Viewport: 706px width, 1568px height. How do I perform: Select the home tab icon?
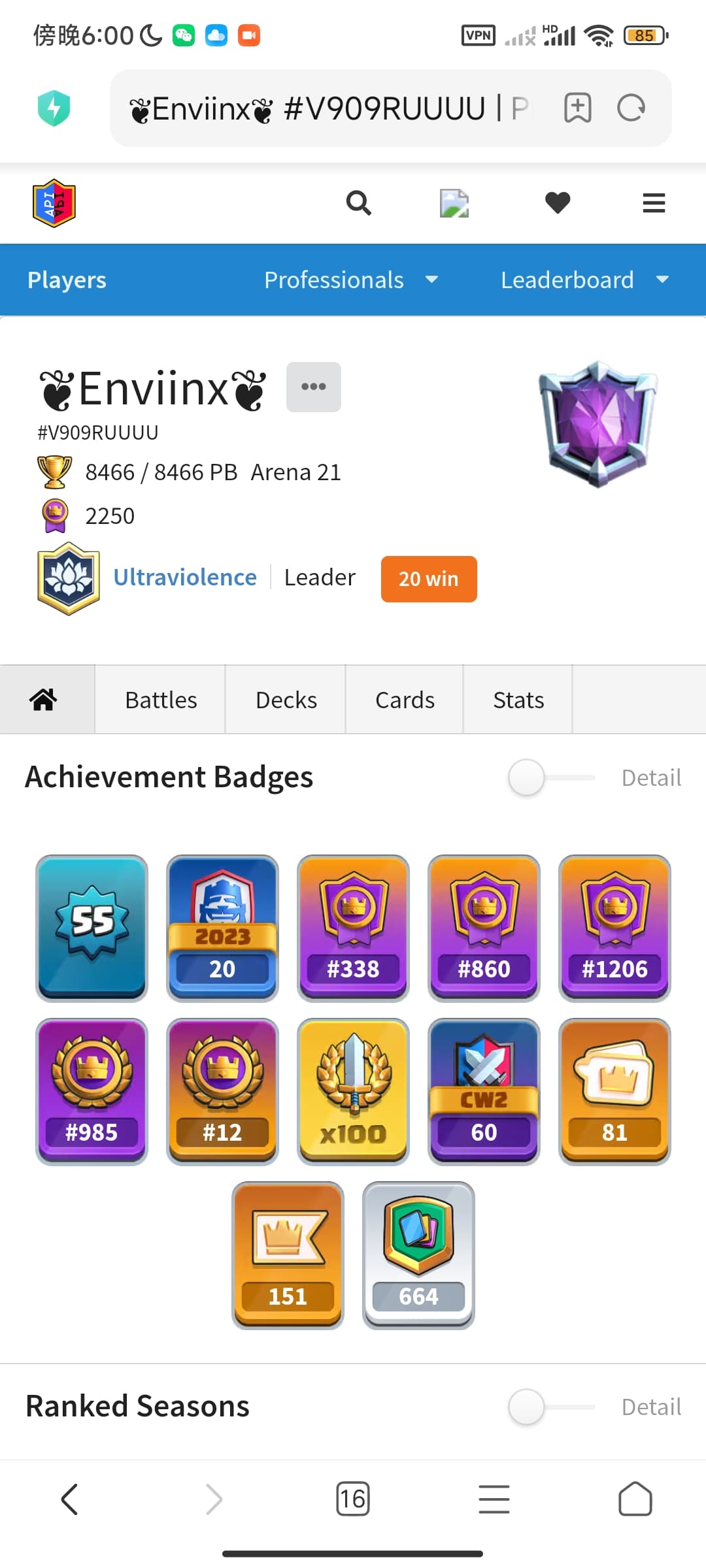coord(43,700)
